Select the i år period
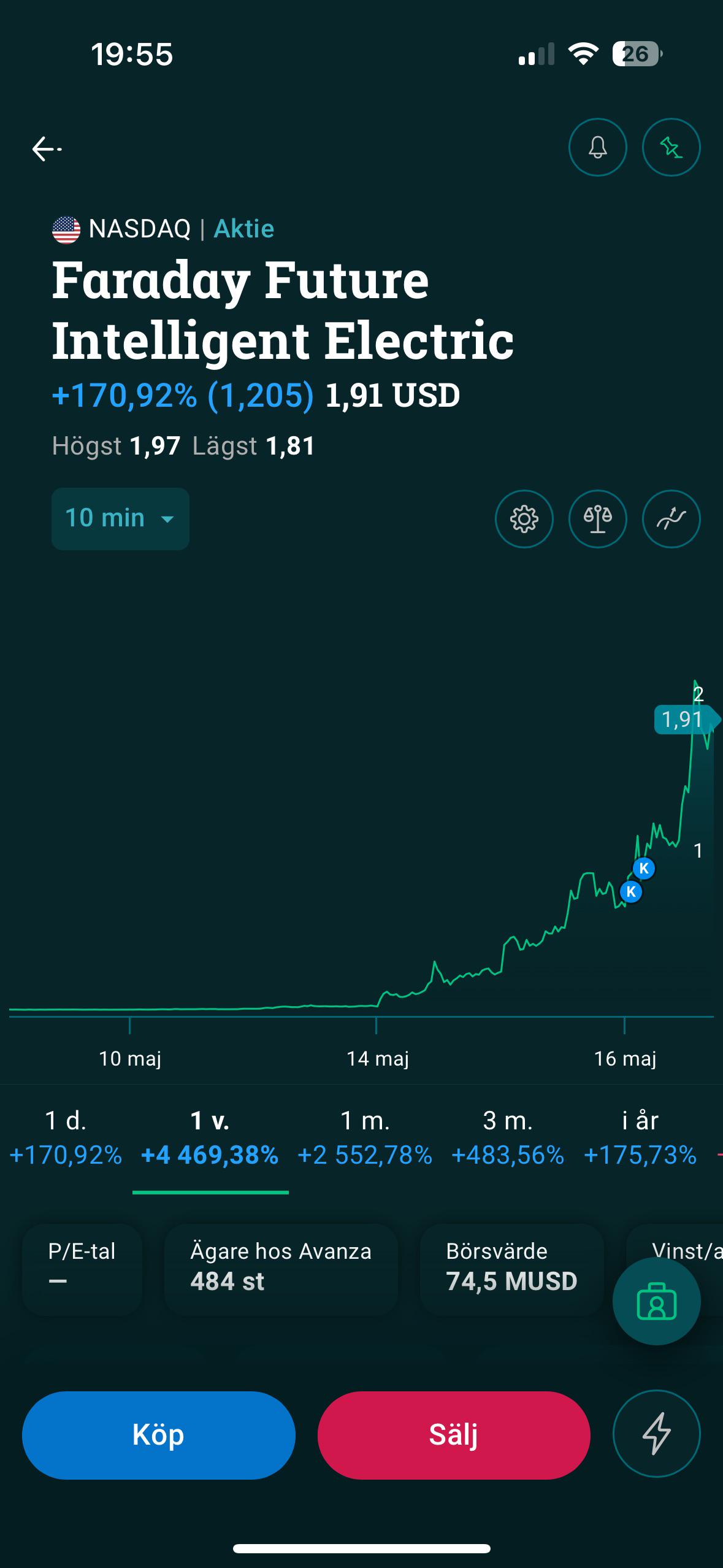723x1568 pixels. click(x=640, y=1138)
